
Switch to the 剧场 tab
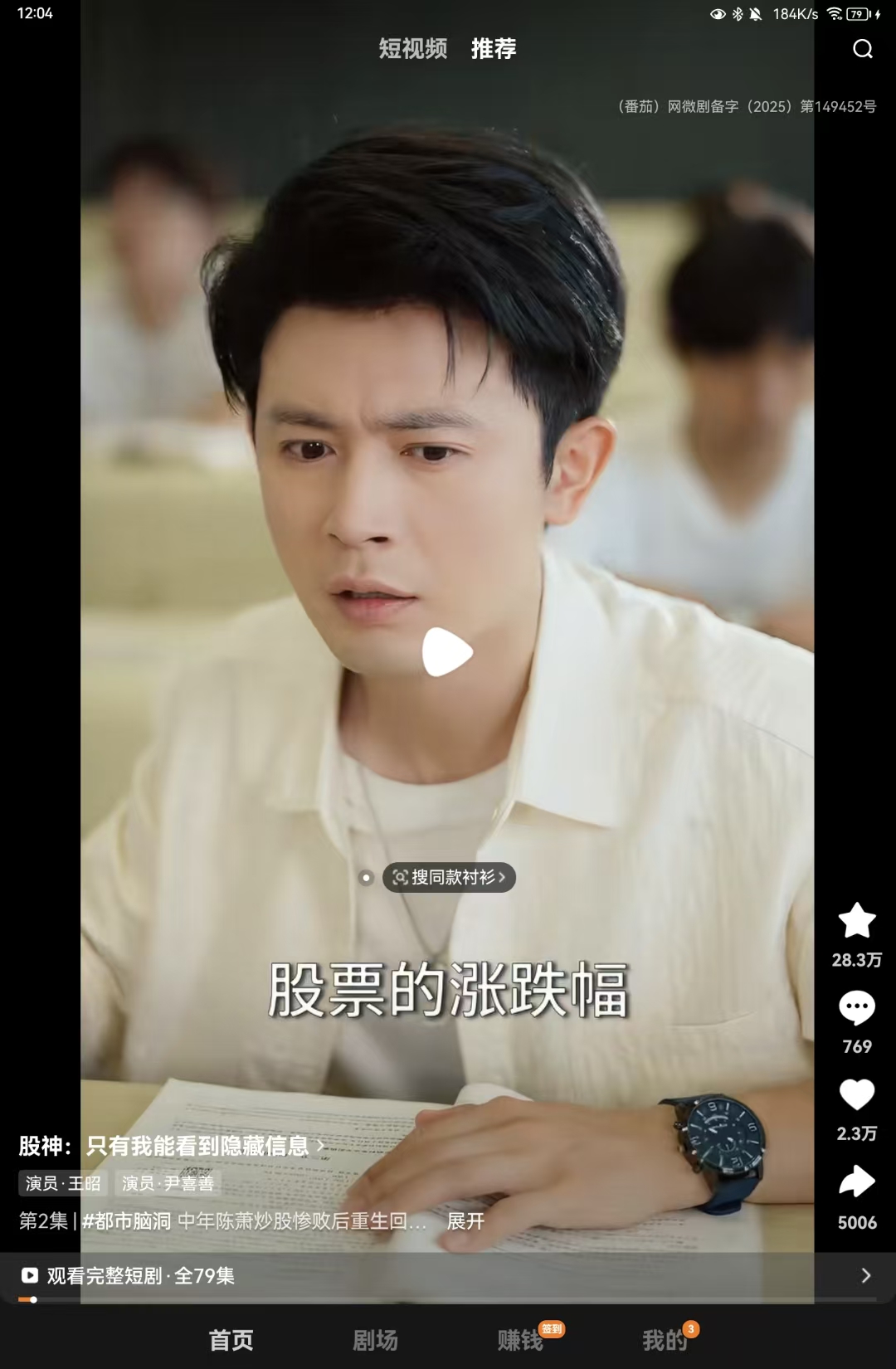(x=375, y=1340)
